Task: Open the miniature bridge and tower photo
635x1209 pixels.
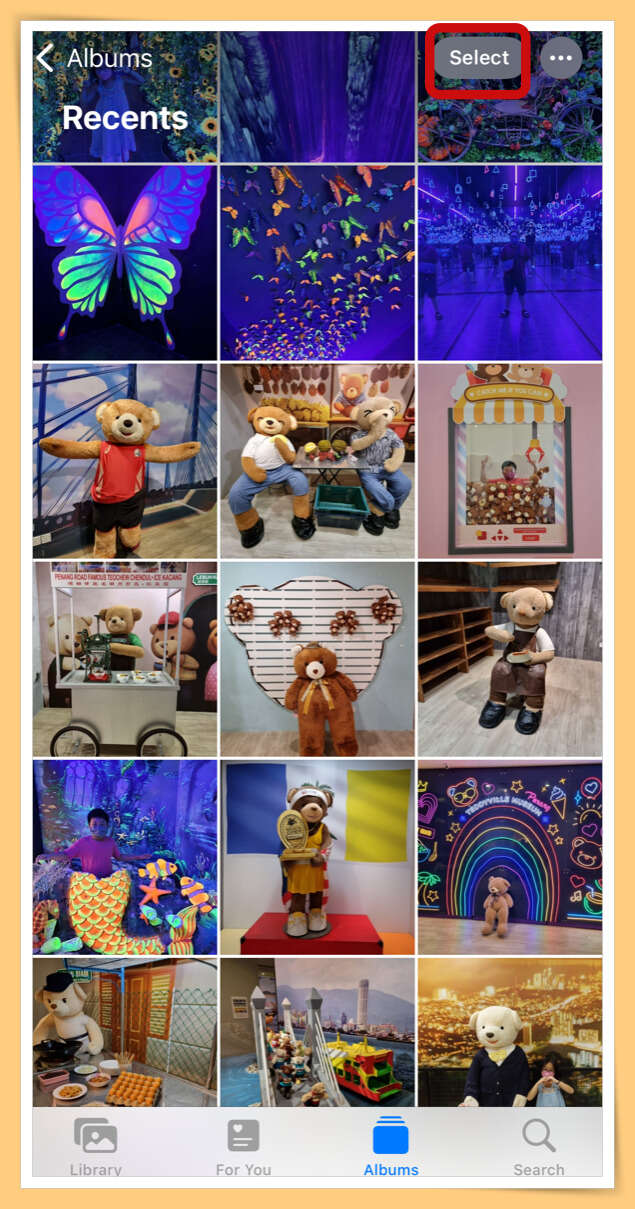Action: pyautogui.click(x=317, y=1032)
